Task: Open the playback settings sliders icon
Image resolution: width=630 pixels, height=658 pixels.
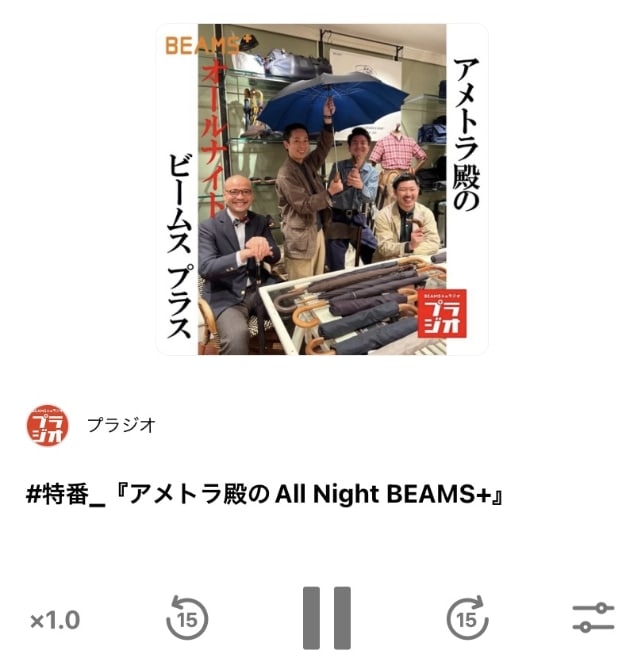Action: [x=593, y=618]
